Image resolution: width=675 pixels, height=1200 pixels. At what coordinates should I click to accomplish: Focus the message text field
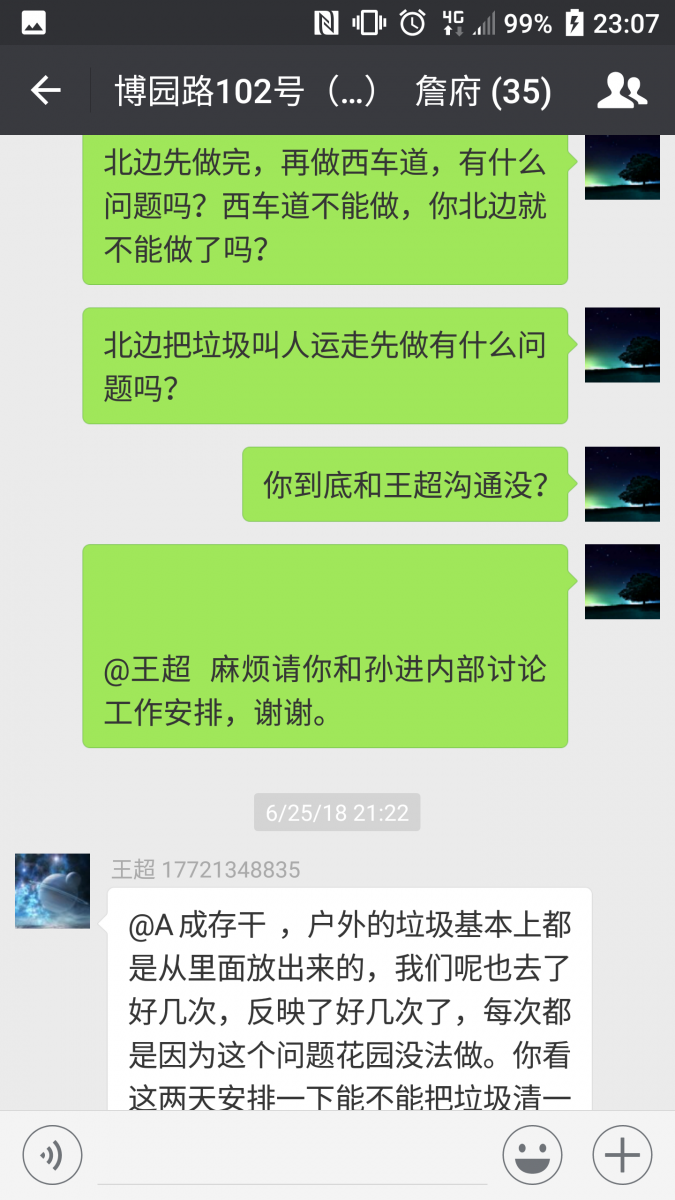[x=292, y=1155]
